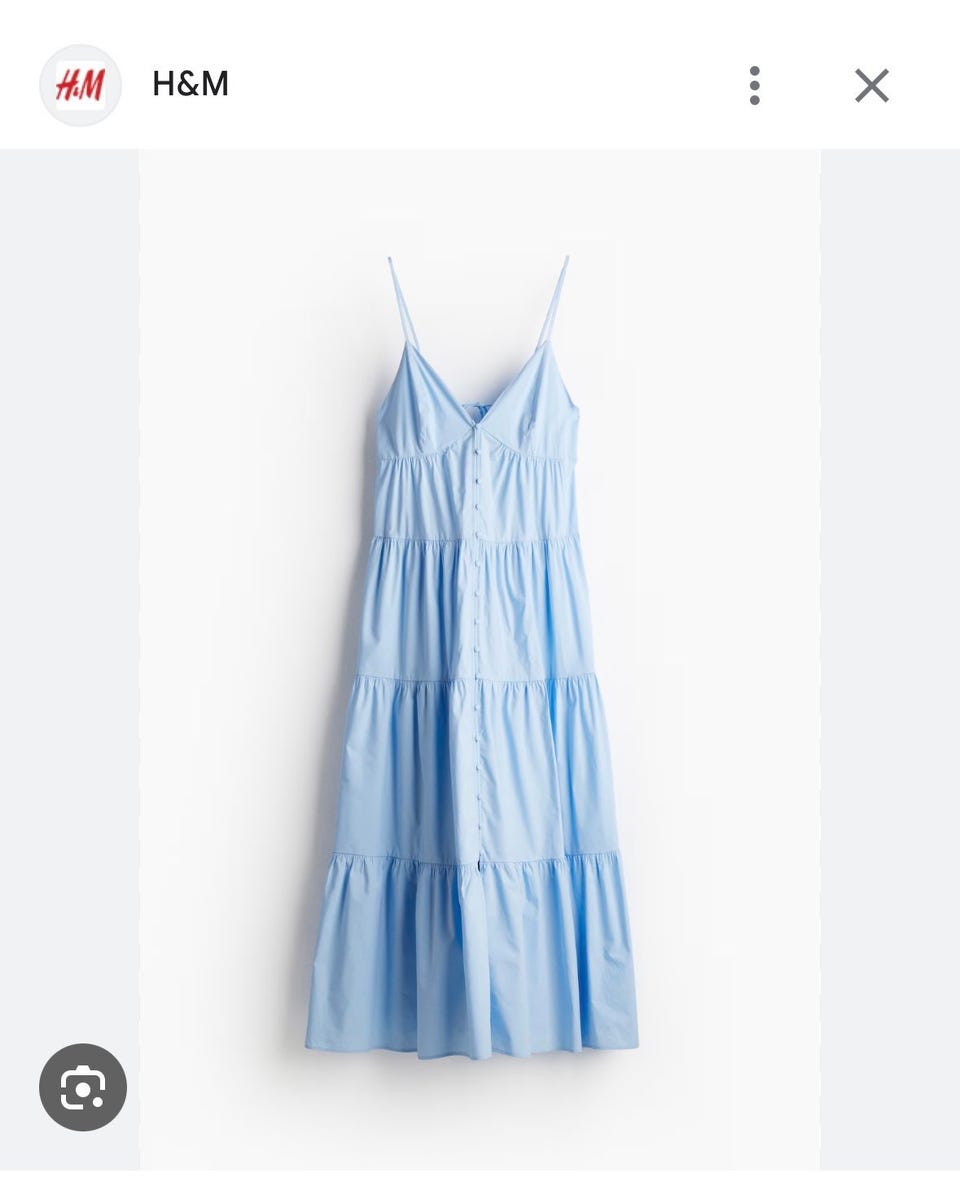Open the three-dot overflow menu

pyautogui.click(x=754, y=86)
